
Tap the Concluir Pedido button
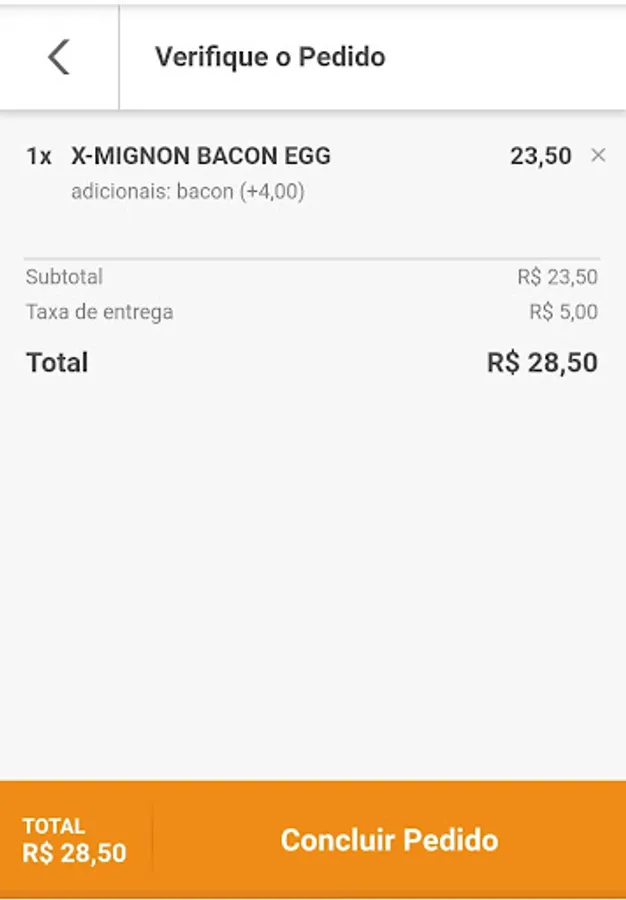(x=389, y=840)
